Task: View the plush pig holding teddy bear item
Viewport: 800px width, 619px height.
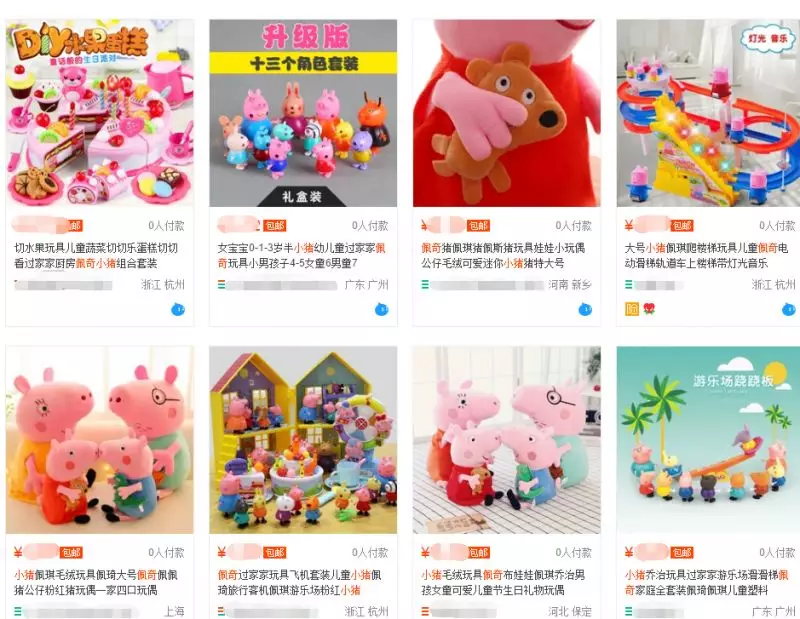Action: [507, 113]
